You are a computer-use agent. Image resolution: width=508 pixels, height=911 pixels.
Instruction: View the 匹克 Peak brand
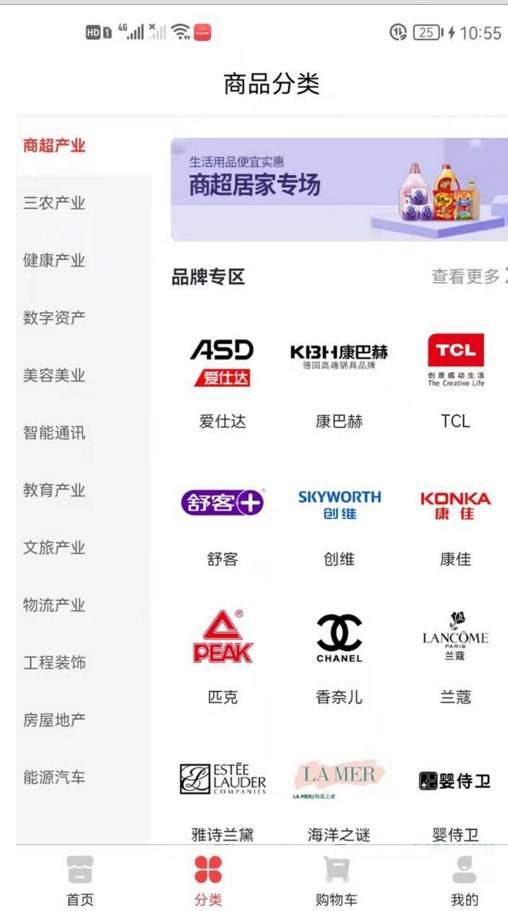click(222, 658)
